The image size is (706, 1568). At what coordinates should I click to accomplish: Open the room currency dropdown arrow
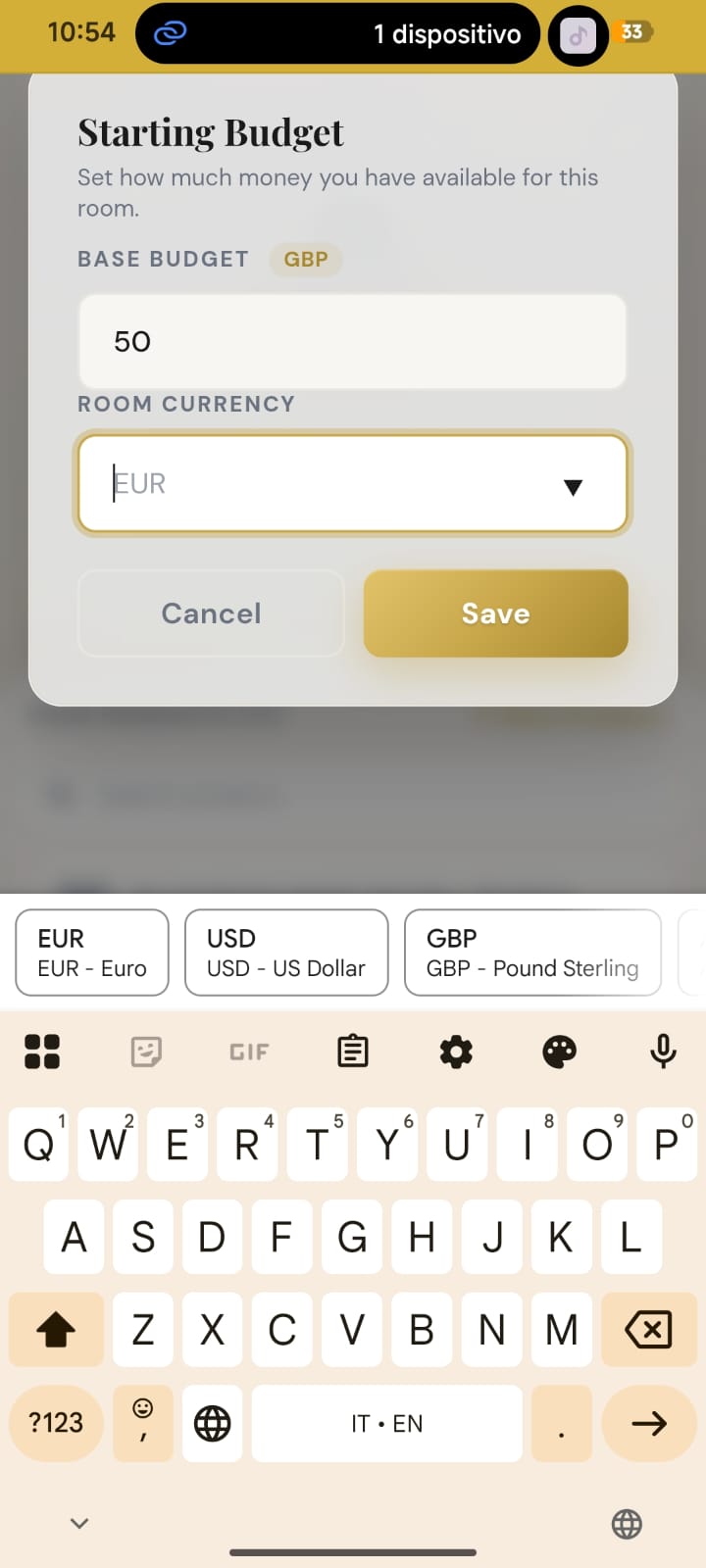pos(573,487)
